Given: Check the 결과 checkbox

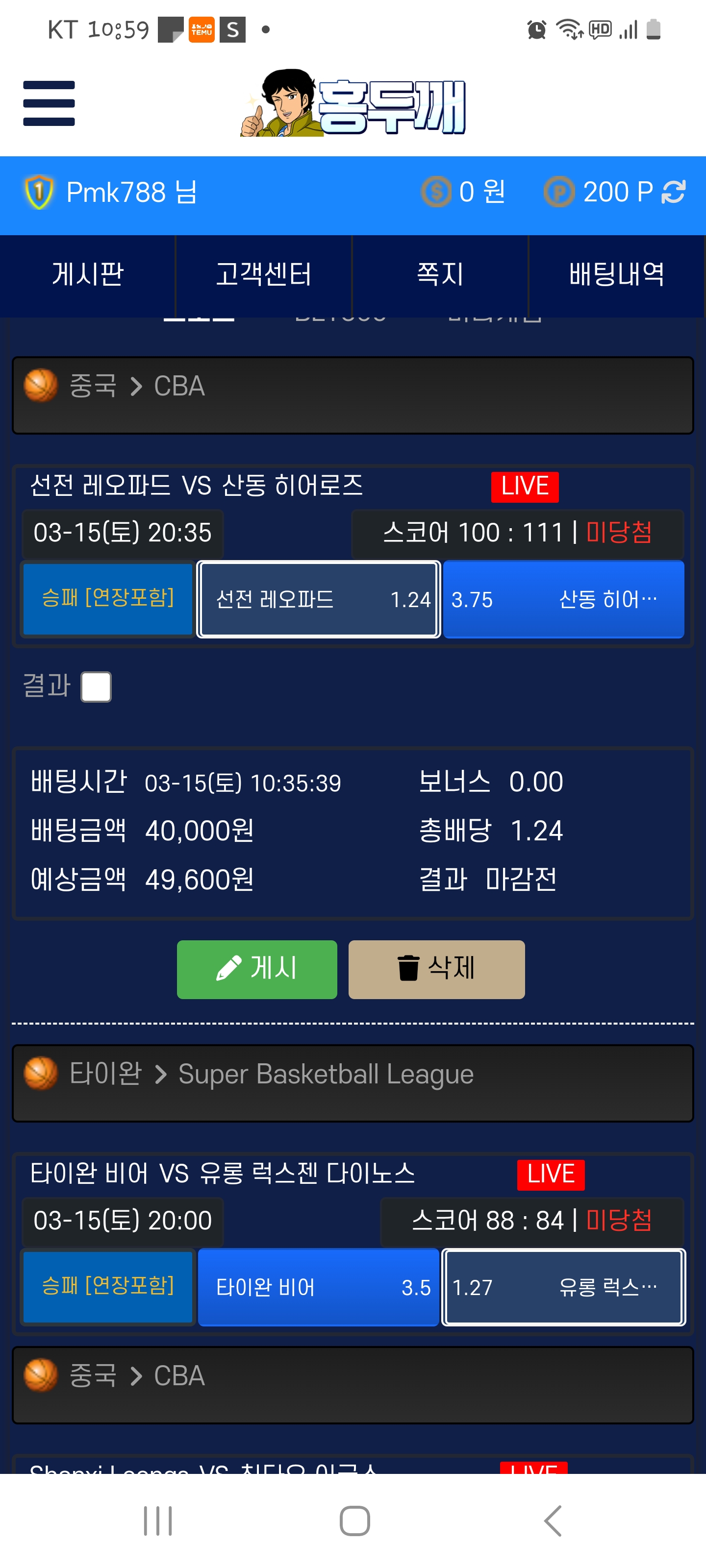Looking at the screenshot, I should tap(96, 686).
